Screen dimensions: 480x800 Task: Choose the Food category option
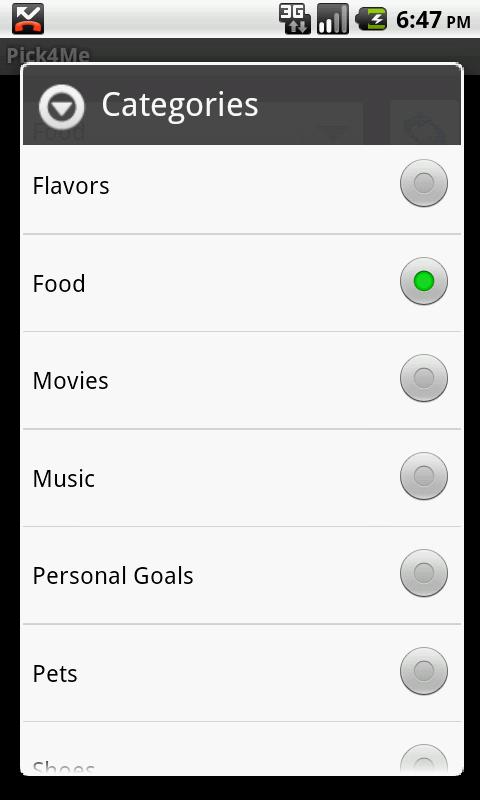click(x=241, y=283)
